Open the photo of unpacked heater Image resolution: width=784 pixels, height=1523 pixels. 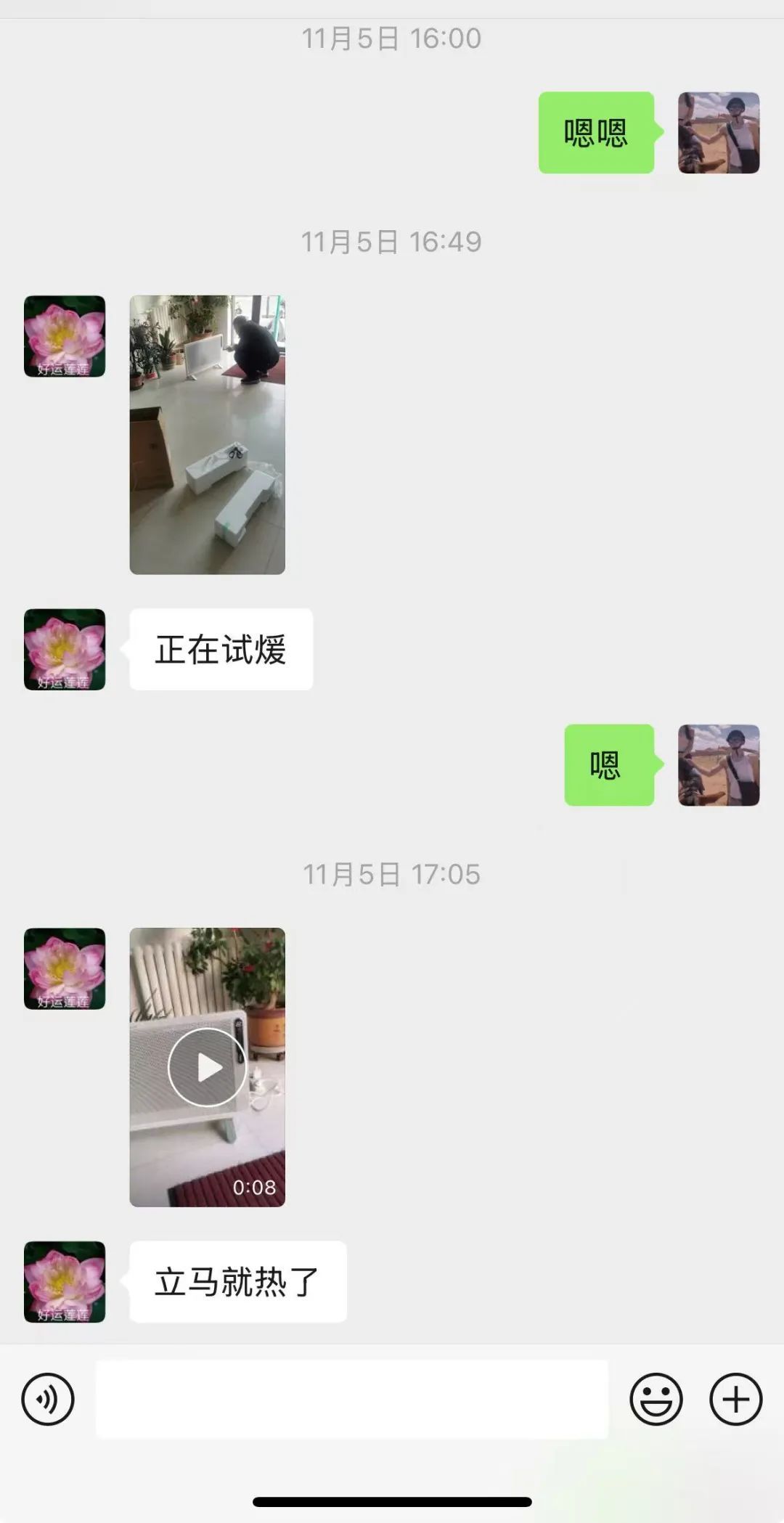click(x=208, y=434)
